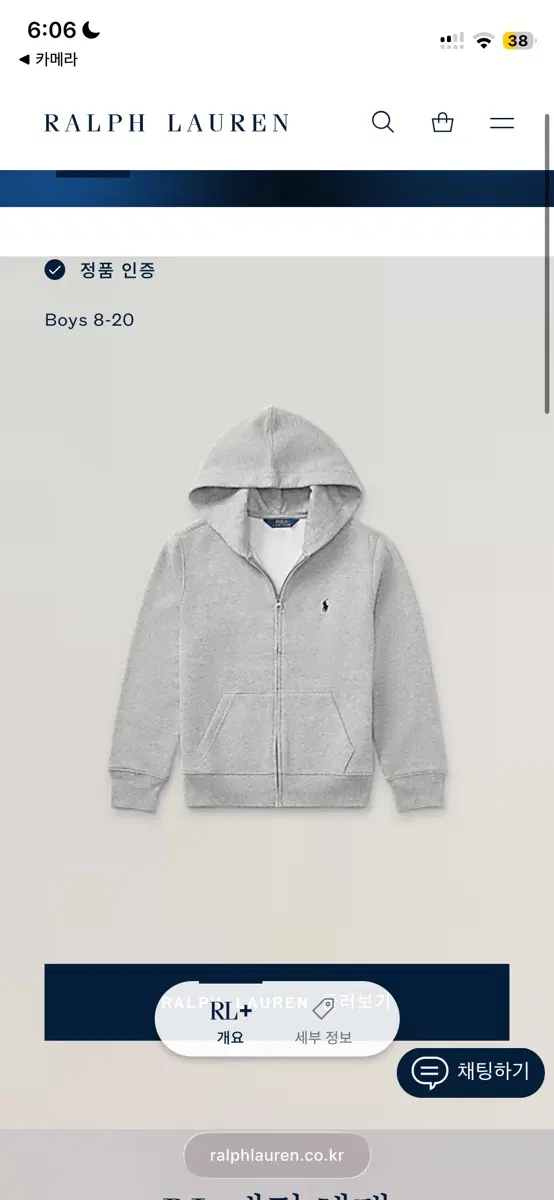Screen dimensions: 554x1200
Task: Open the shopping bag
Action: click(x=442, y=122)
